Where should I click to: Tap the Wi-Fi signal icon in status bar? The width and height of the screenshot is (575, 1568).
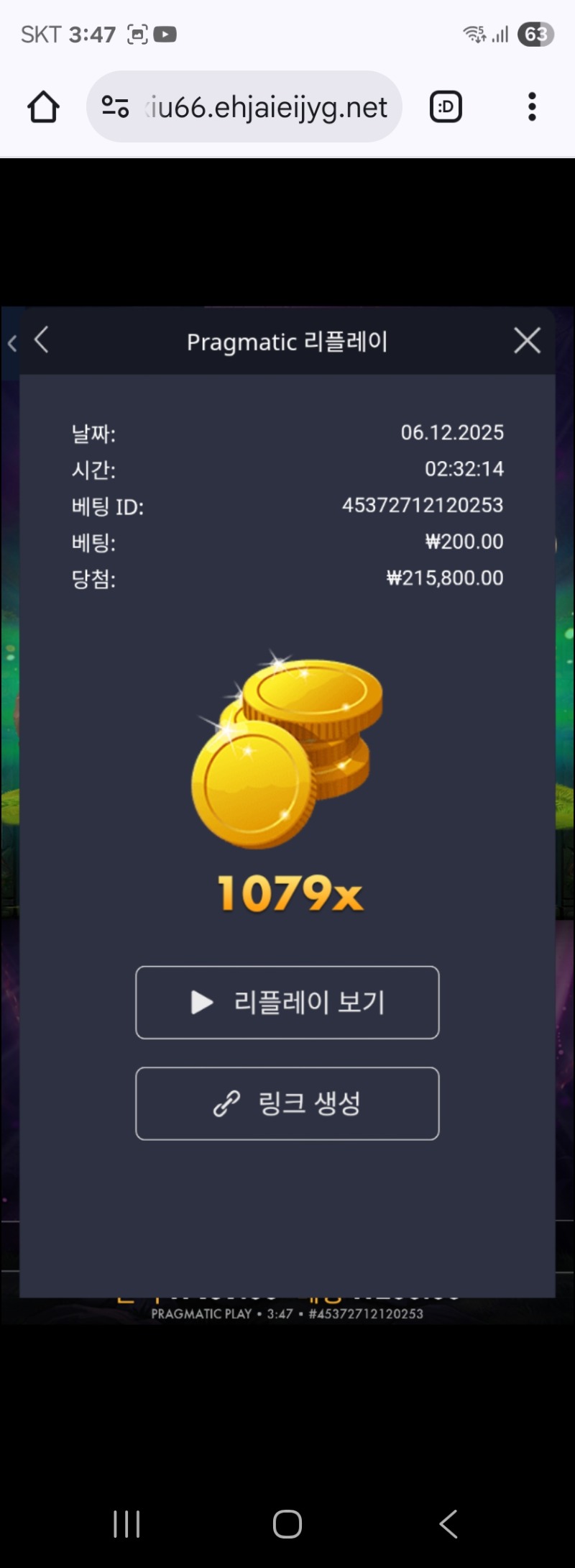pos(472,32)
